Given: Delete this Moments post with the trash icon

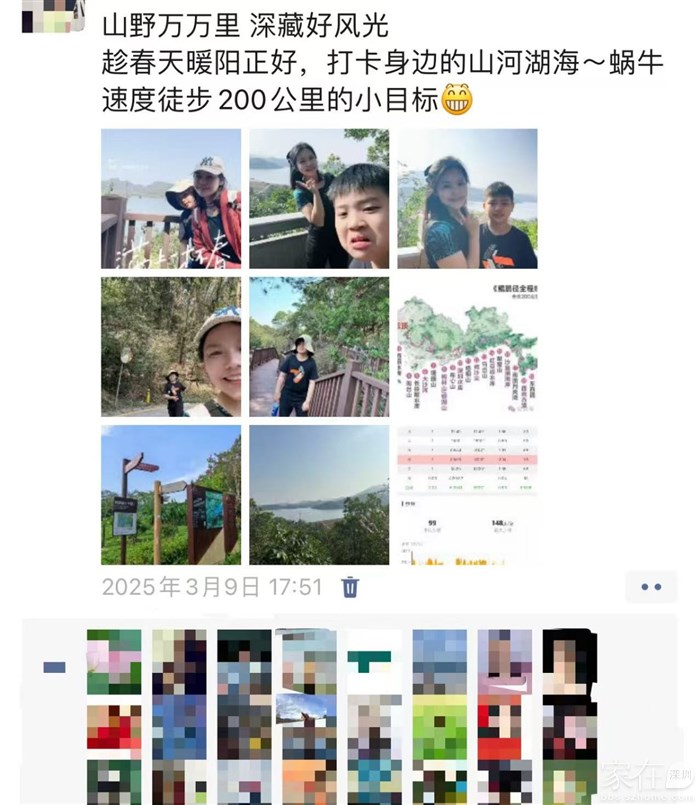Looking at the screenshot, I should tap(350, 587).
